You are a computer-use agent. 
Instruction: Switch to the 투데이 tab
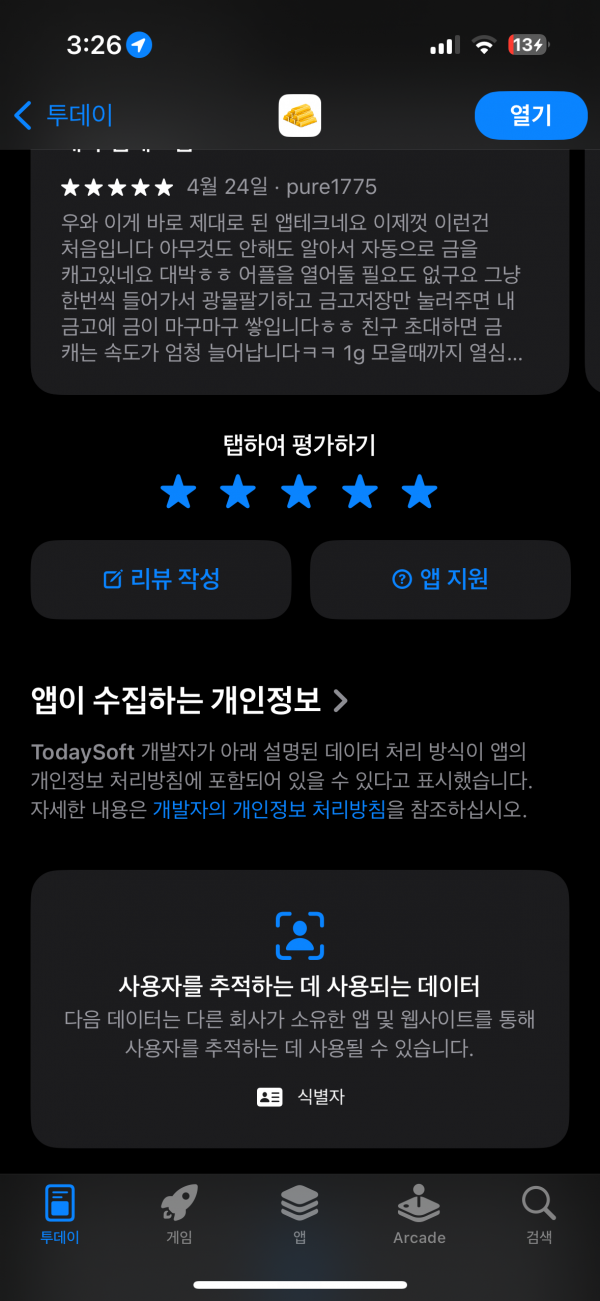(60, 1214)
